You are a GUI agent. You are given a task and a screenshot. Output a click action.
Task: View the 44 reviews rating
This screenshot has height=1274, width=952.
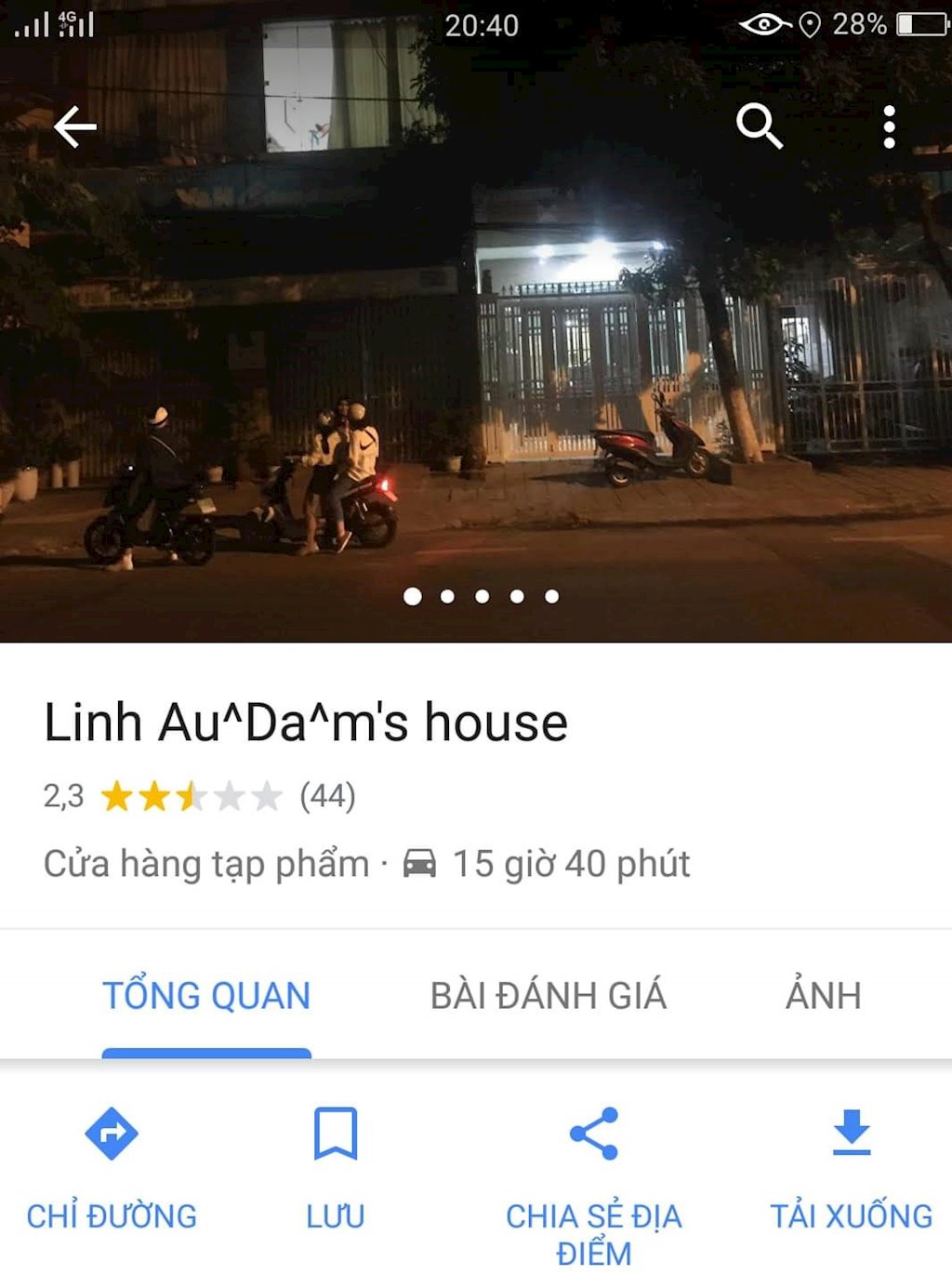point(199,796)
